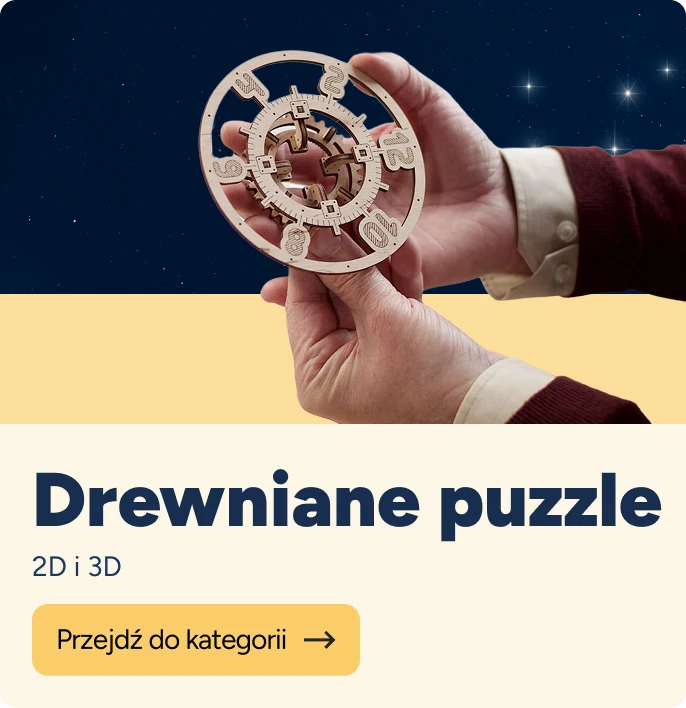Tap the Przejdź do kategorii button
The image size is (686, 708).
click(x=196, y=640)
